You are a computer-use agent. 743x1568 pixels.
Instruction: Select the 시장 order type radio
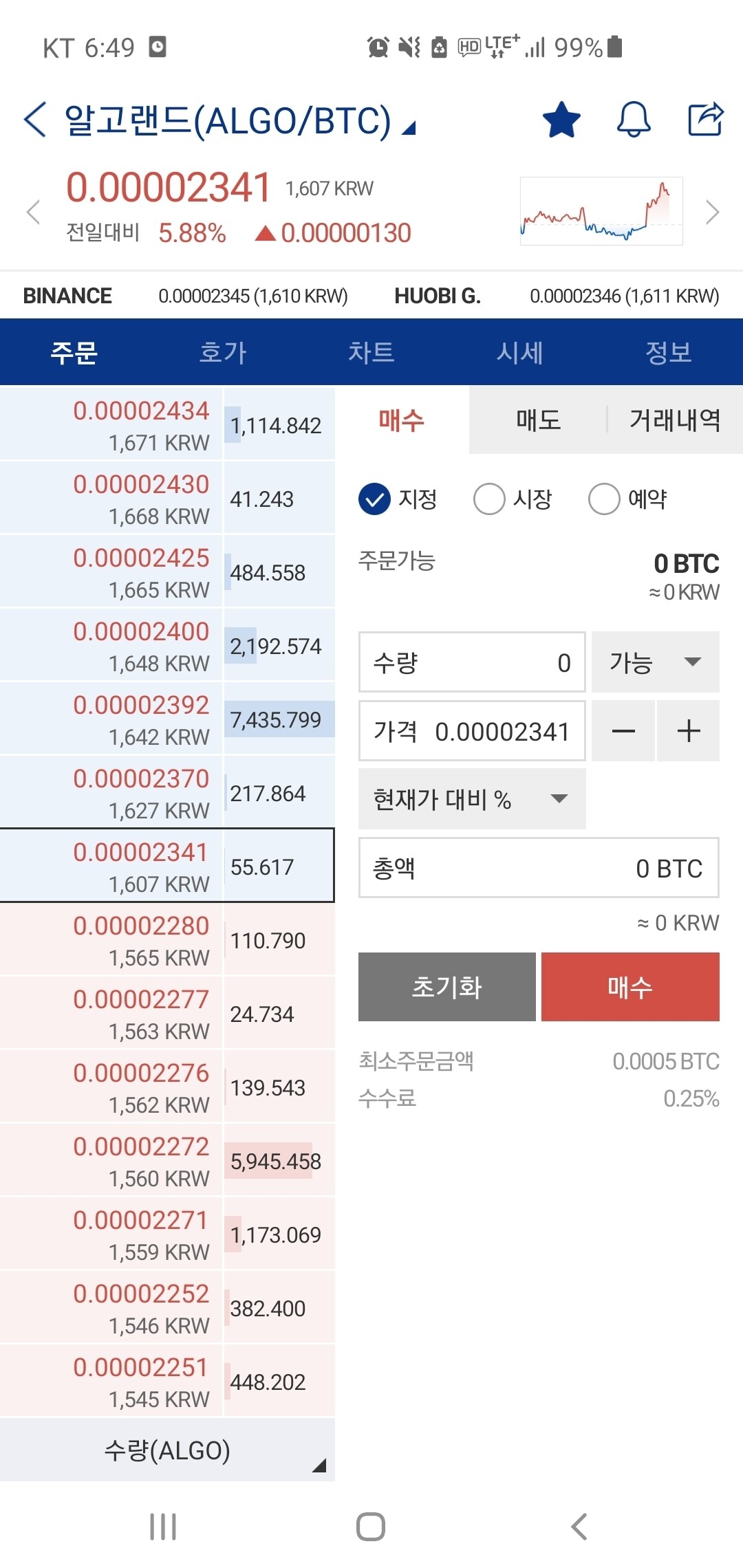tap(489, 499)
